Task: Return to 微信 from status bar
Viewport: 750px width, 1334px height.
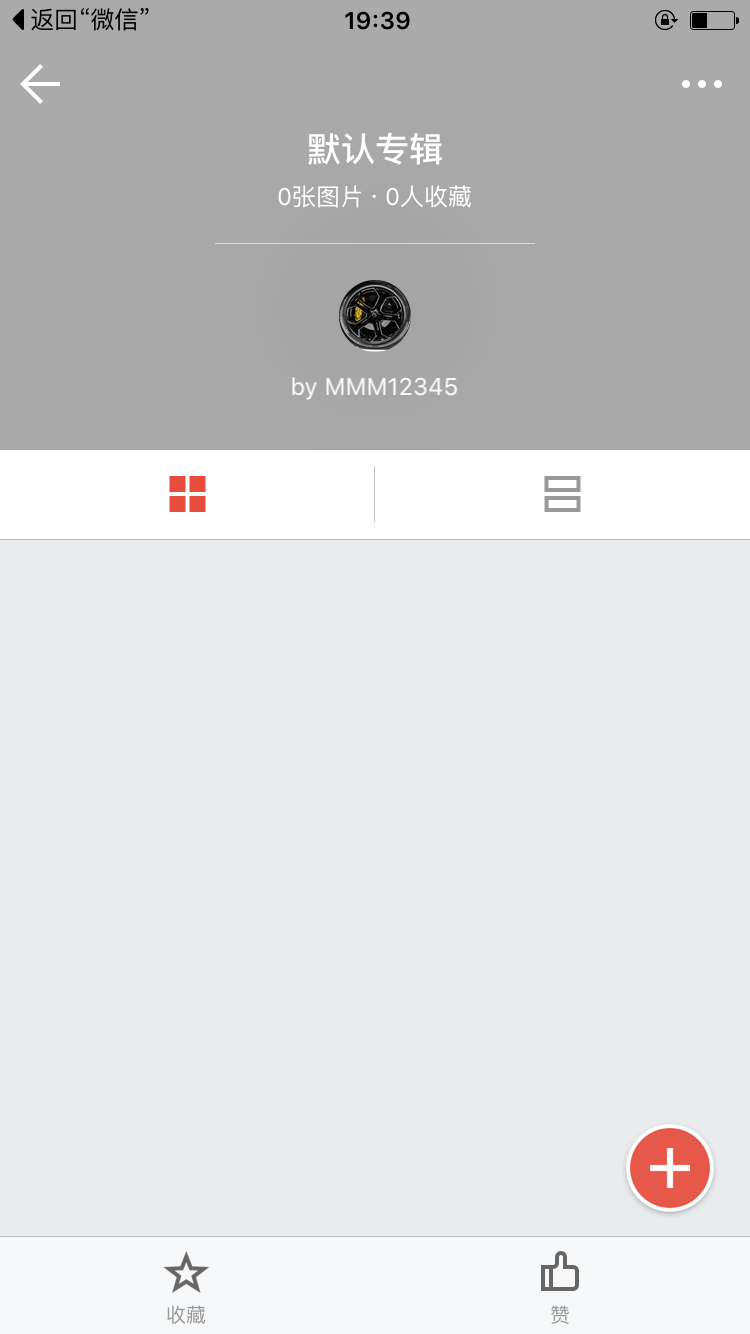Action: coord(82,20)
